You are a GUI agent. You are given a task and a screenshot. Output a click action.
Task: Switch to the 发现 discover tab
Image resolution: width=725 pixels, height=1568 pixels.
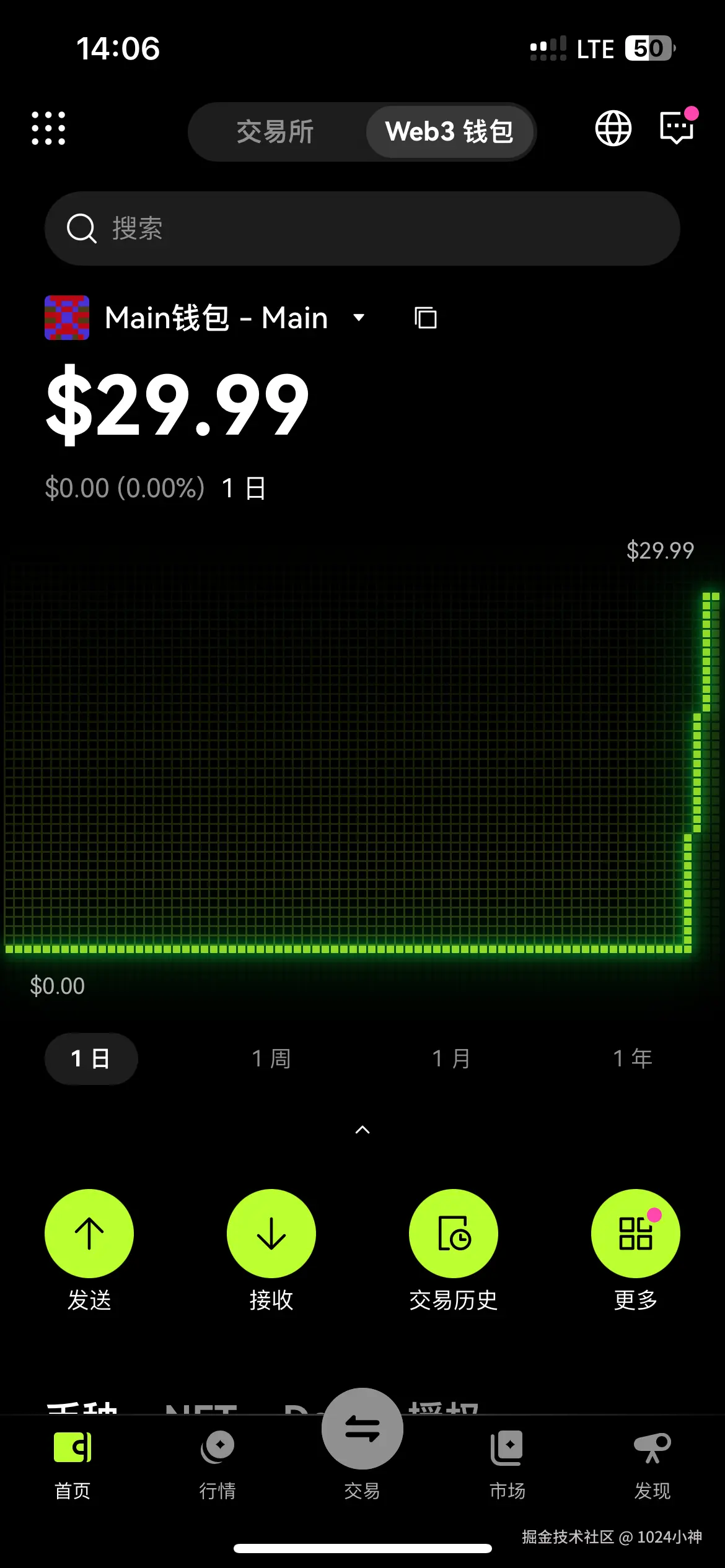coord(652,1463)
